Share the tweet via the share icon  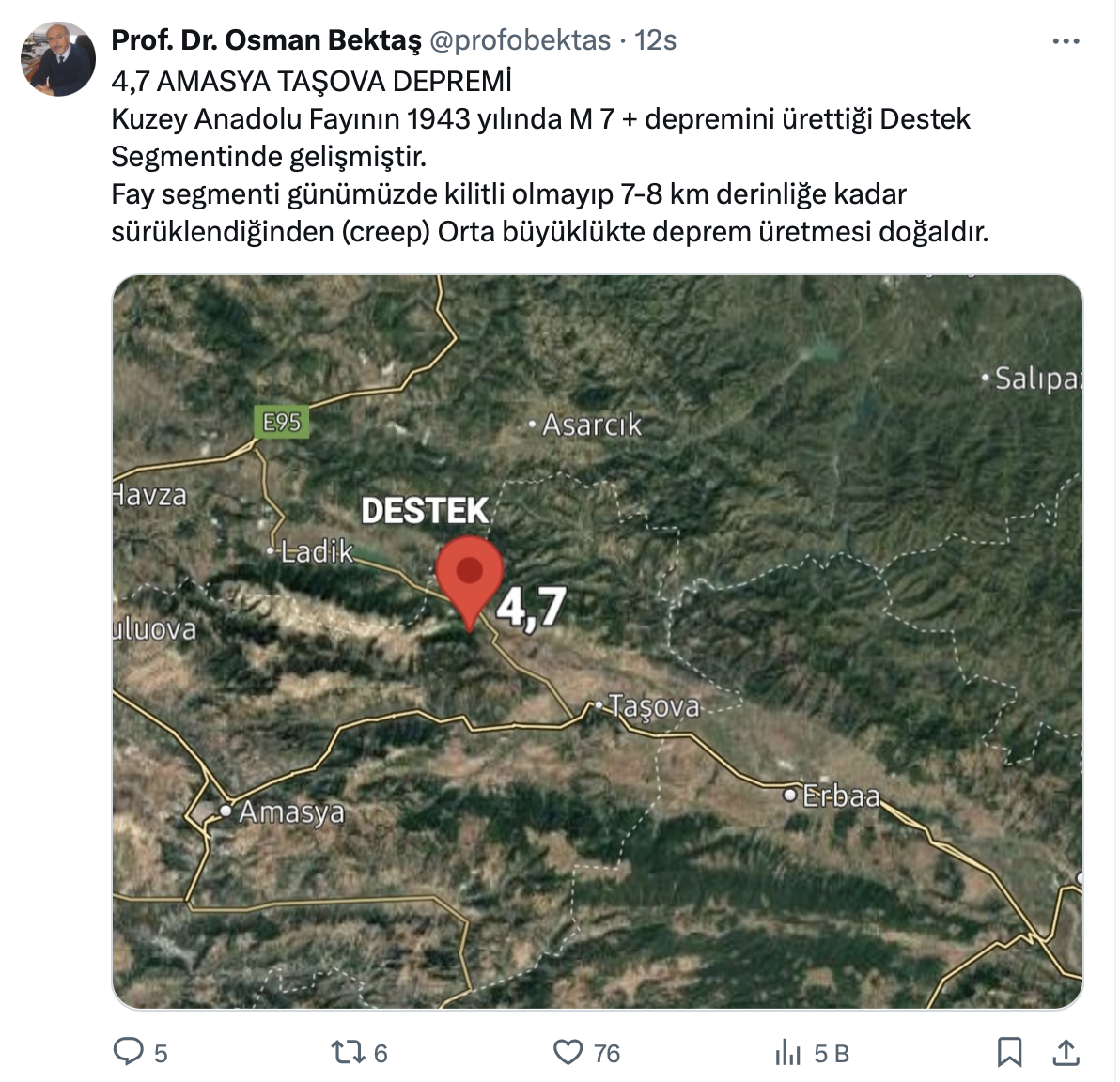point(1066,1052)
